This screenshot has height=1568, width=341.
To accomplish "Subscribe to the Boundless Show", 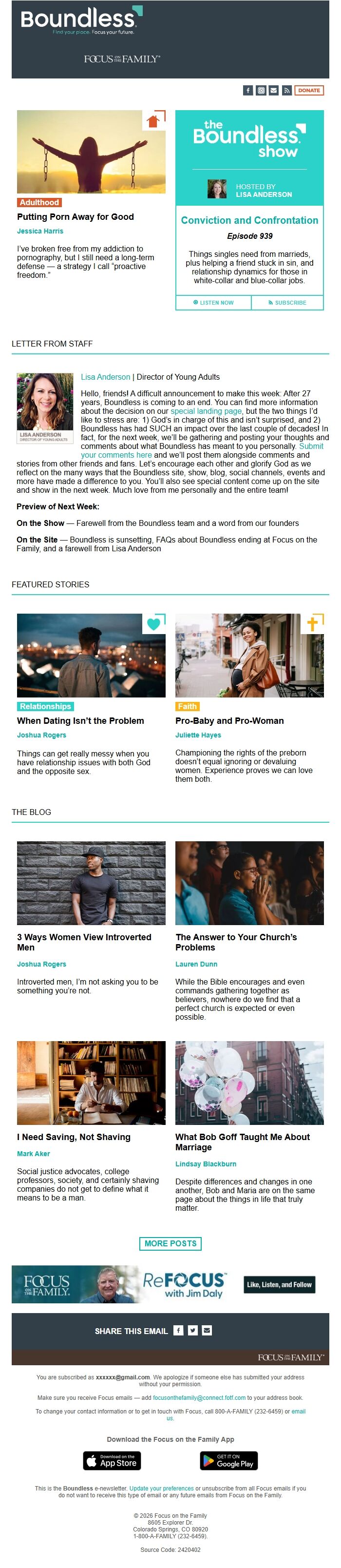I will coord(287,303).
